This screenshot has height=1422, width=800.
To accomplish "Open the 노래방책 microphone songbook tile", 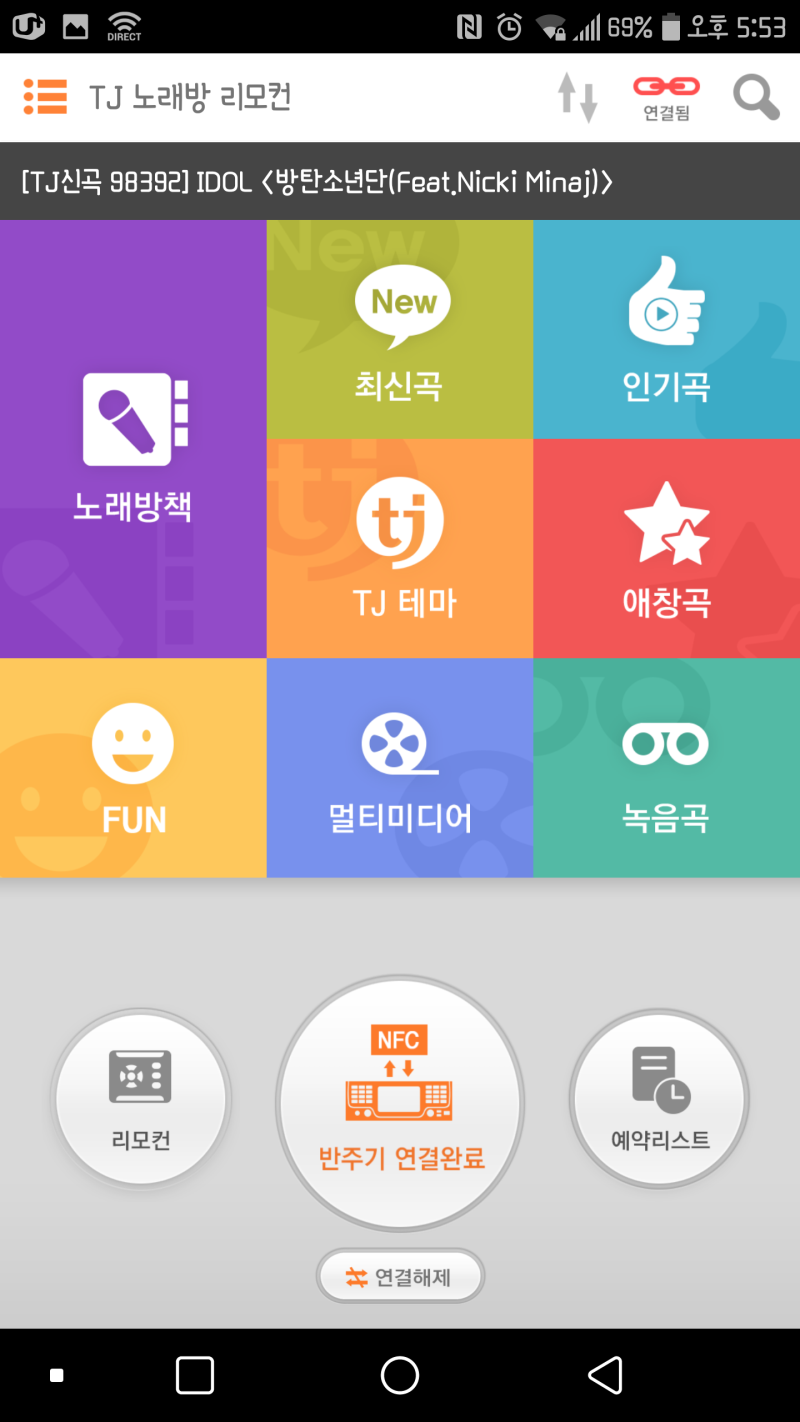I will click(132, 440).
